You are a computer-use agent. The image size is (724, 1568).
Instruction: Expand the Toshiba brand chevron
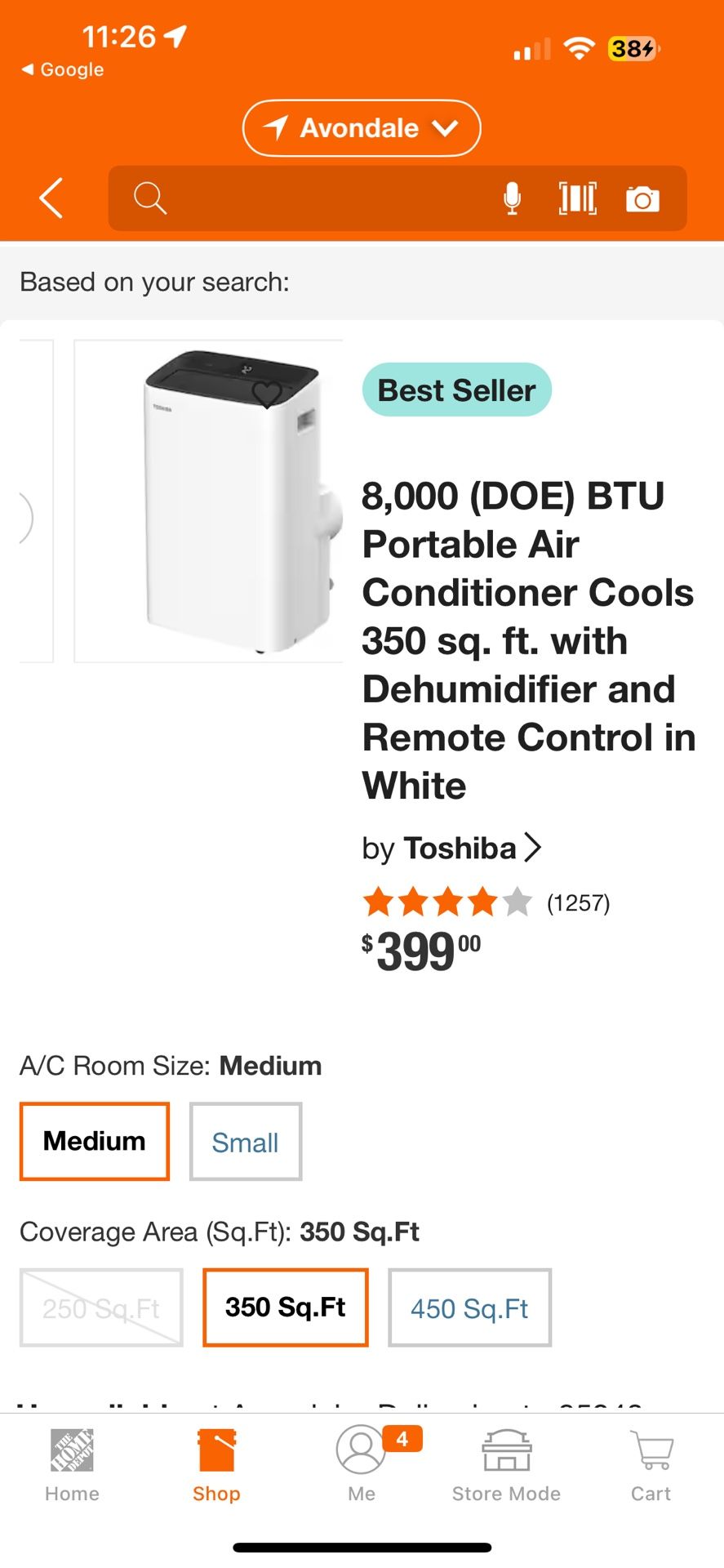[535, 848]
